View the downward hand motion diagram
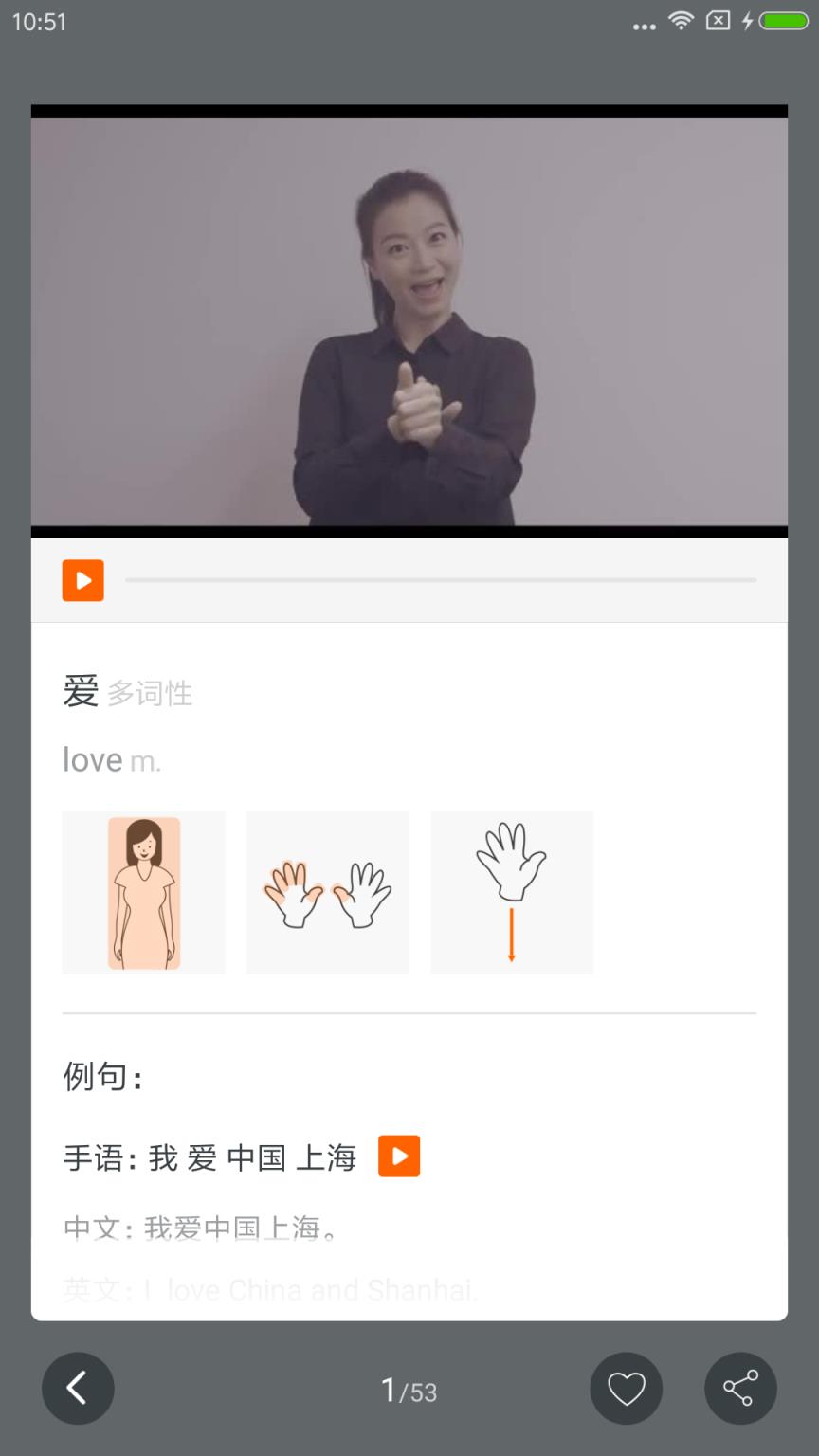This screenshot has width=819, height=1456. point(512,892)
